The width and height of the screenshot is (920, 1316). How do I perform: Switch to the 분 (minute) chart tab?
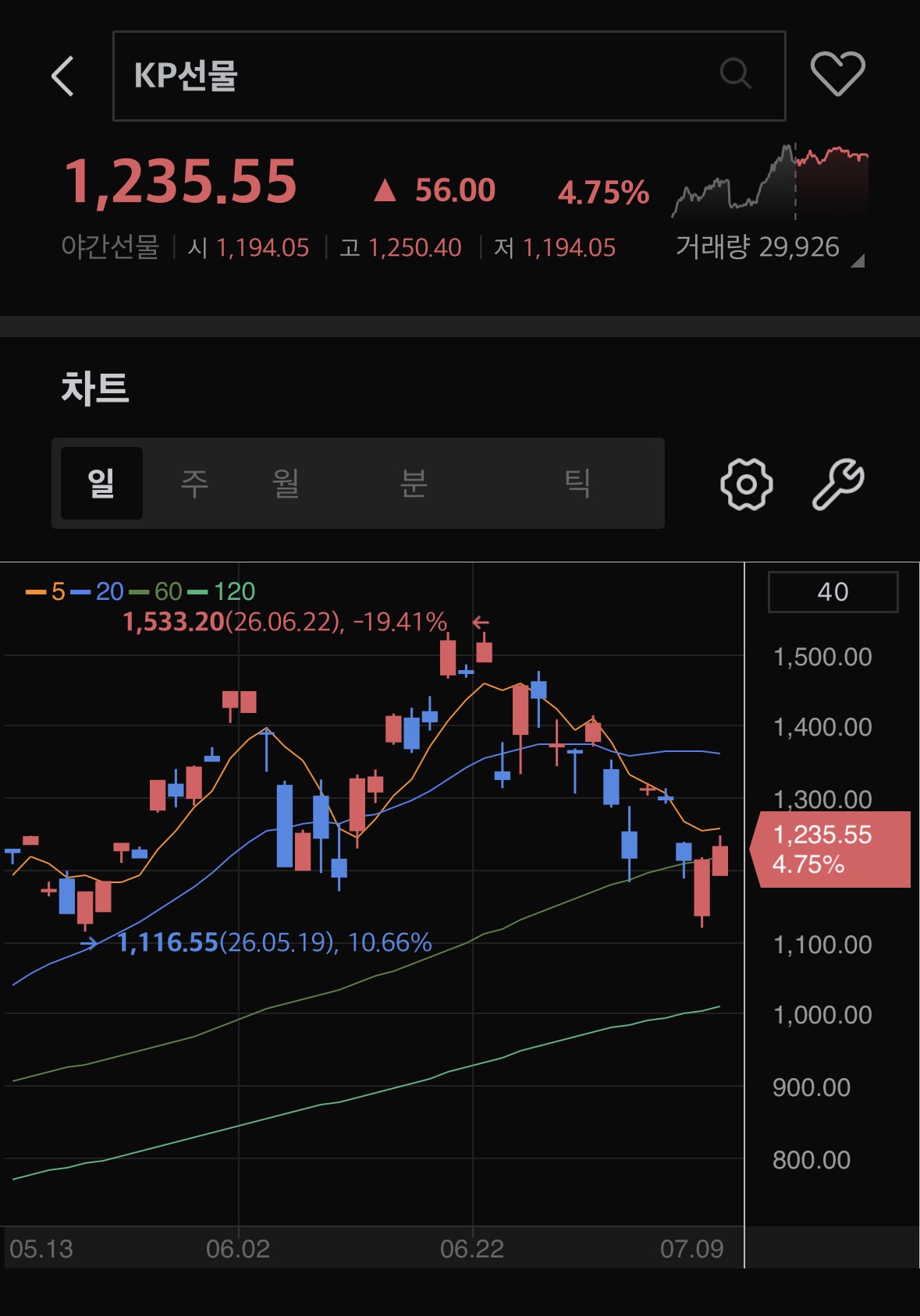(414, 483)
